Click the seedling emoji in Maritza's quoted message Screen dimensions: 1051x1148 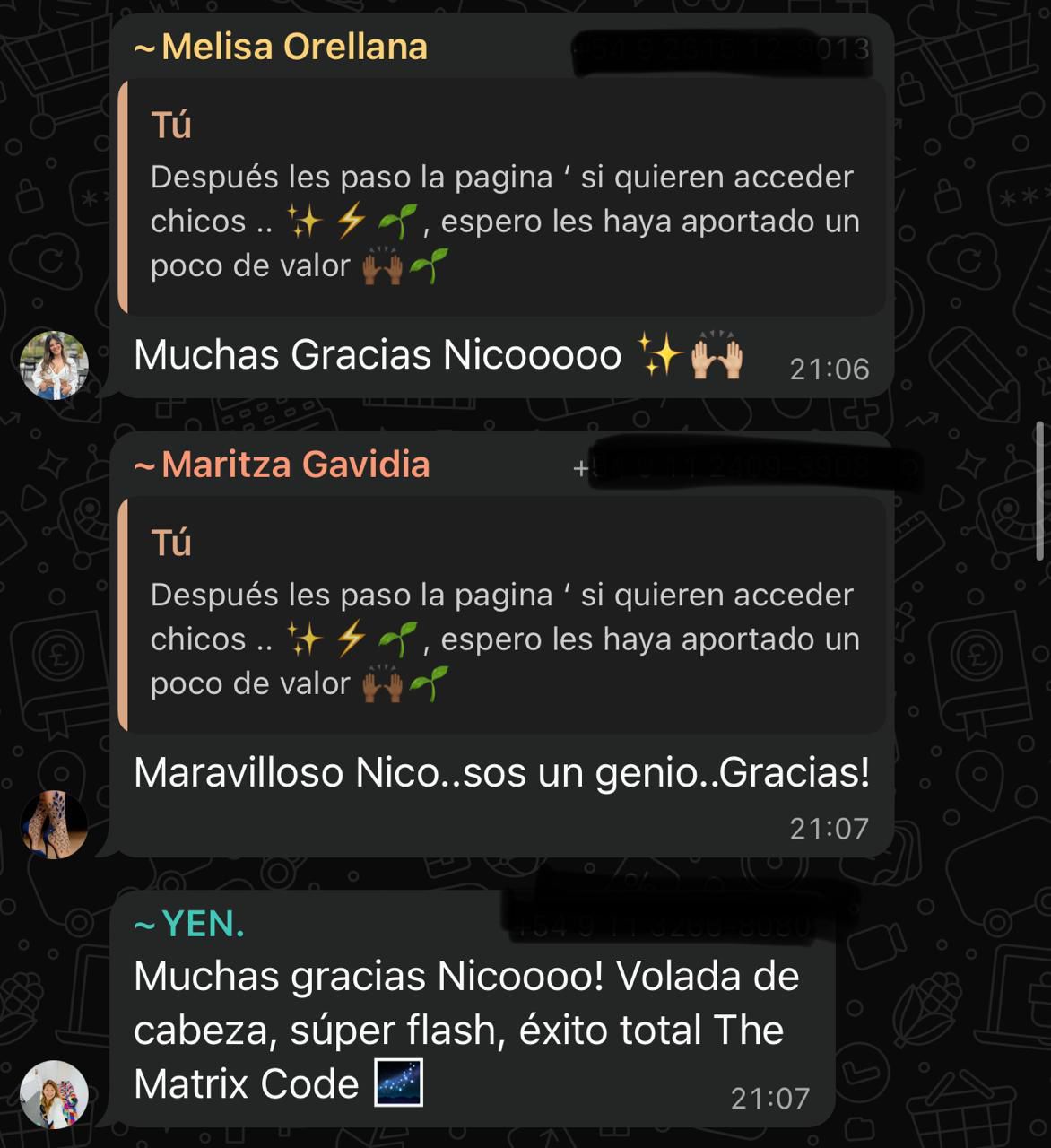point(400,639)
